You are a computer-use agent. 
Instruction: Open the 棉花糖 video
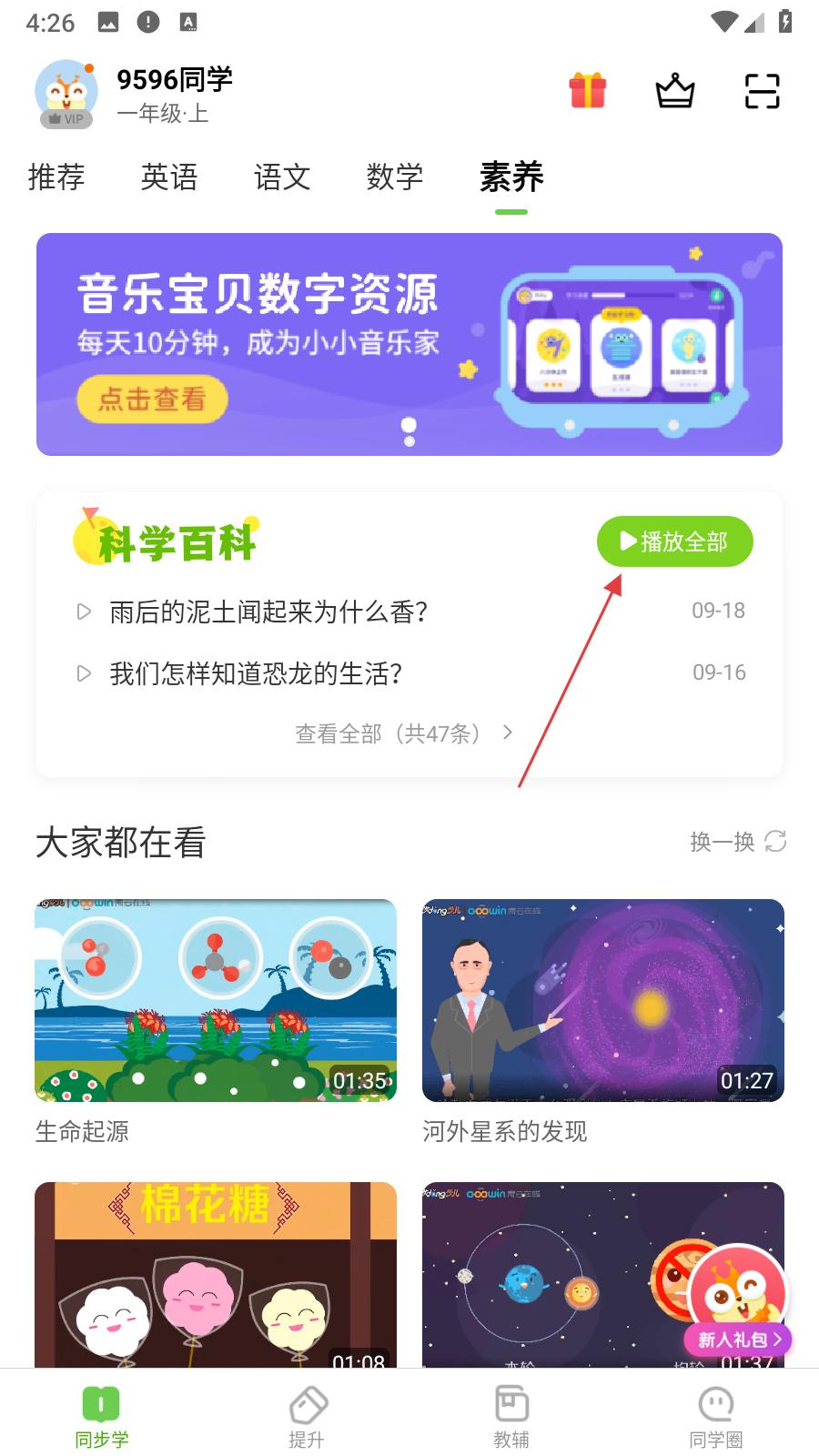click(216, 1274)
